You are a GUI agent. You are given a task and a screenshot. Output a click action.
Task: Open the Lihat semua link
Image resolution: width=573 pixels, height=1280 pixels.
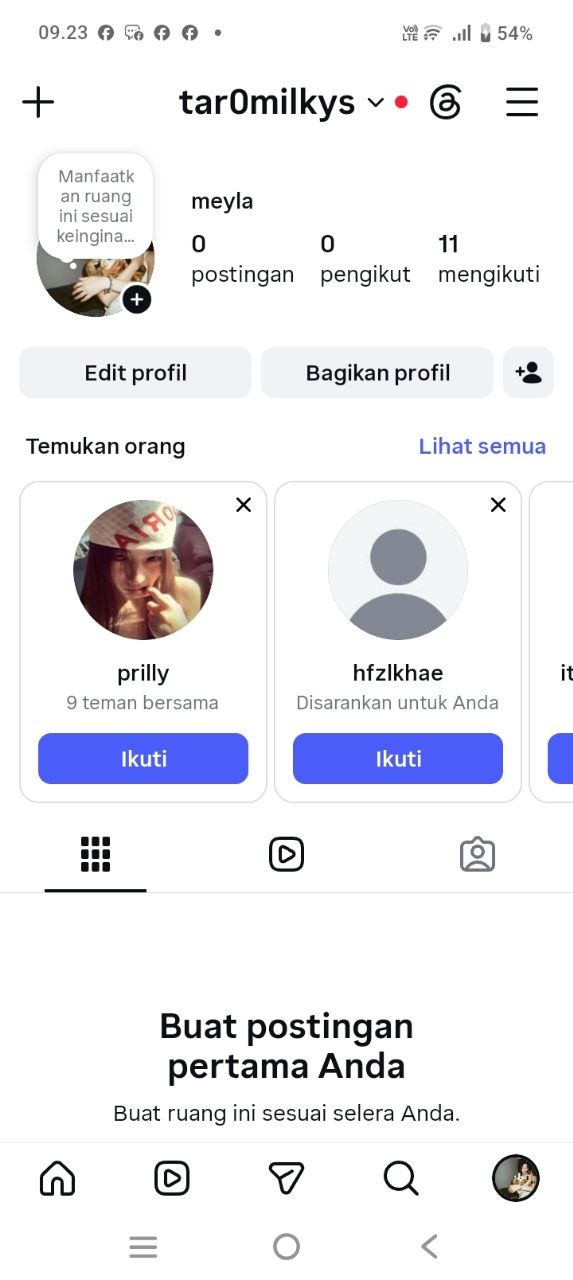pos(482,446)
